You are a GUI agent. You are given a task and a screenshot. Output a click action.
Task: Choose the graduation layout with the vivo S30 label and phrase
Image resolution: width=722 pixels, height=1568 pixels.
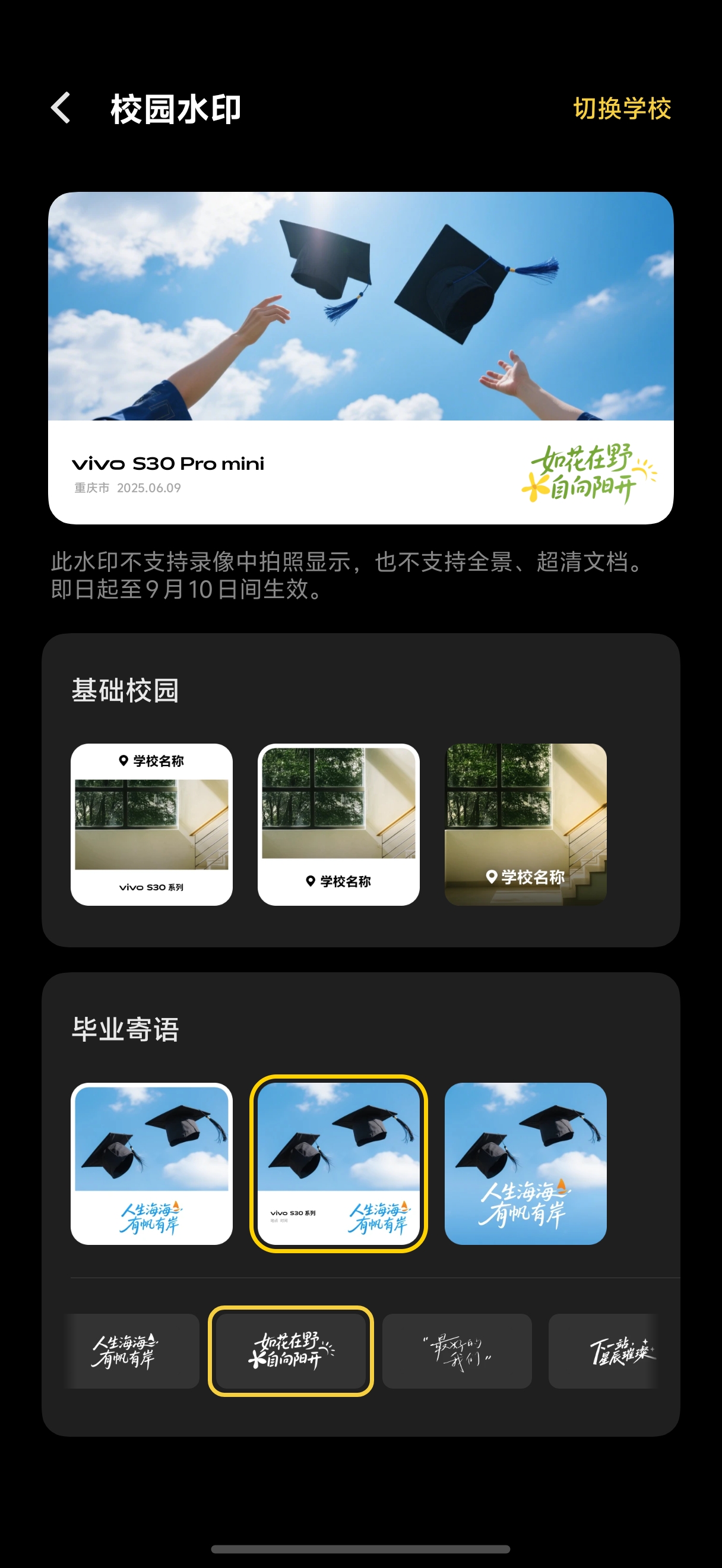click(x=338, y=1163)
